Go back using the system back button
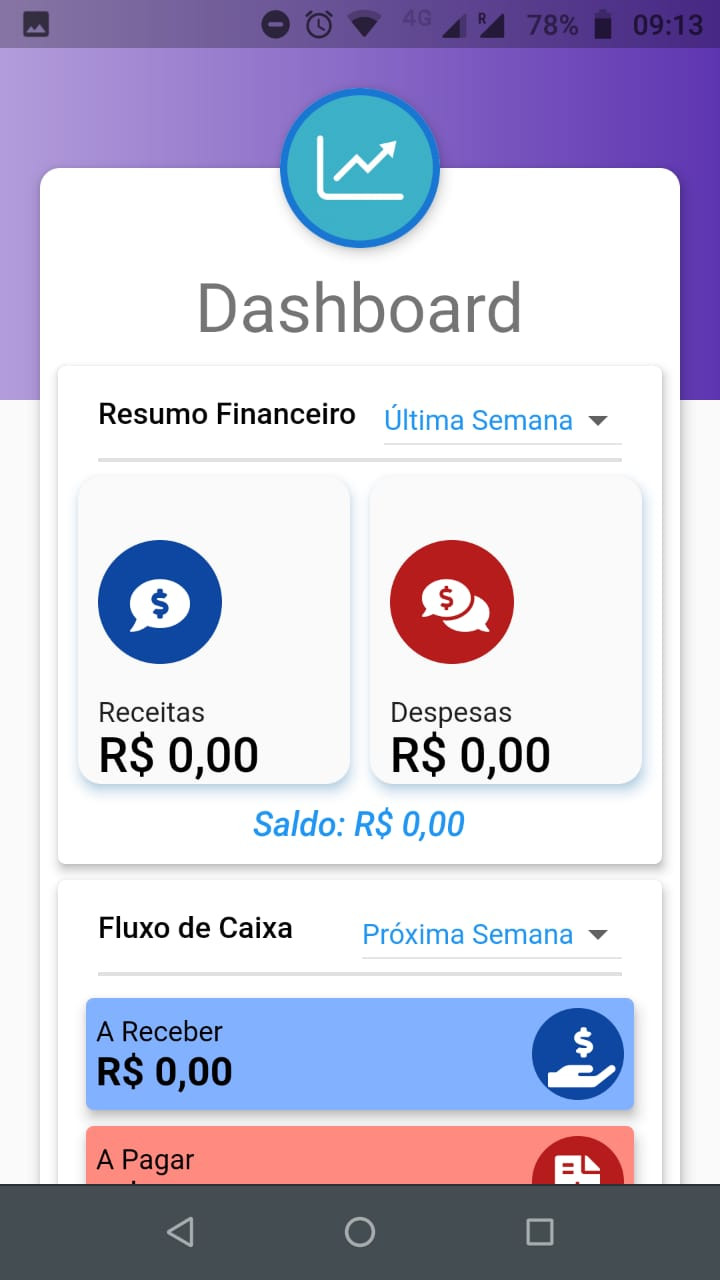Screen dimensions: 720x1280 pyautogui.click(x=180, y=1232)
